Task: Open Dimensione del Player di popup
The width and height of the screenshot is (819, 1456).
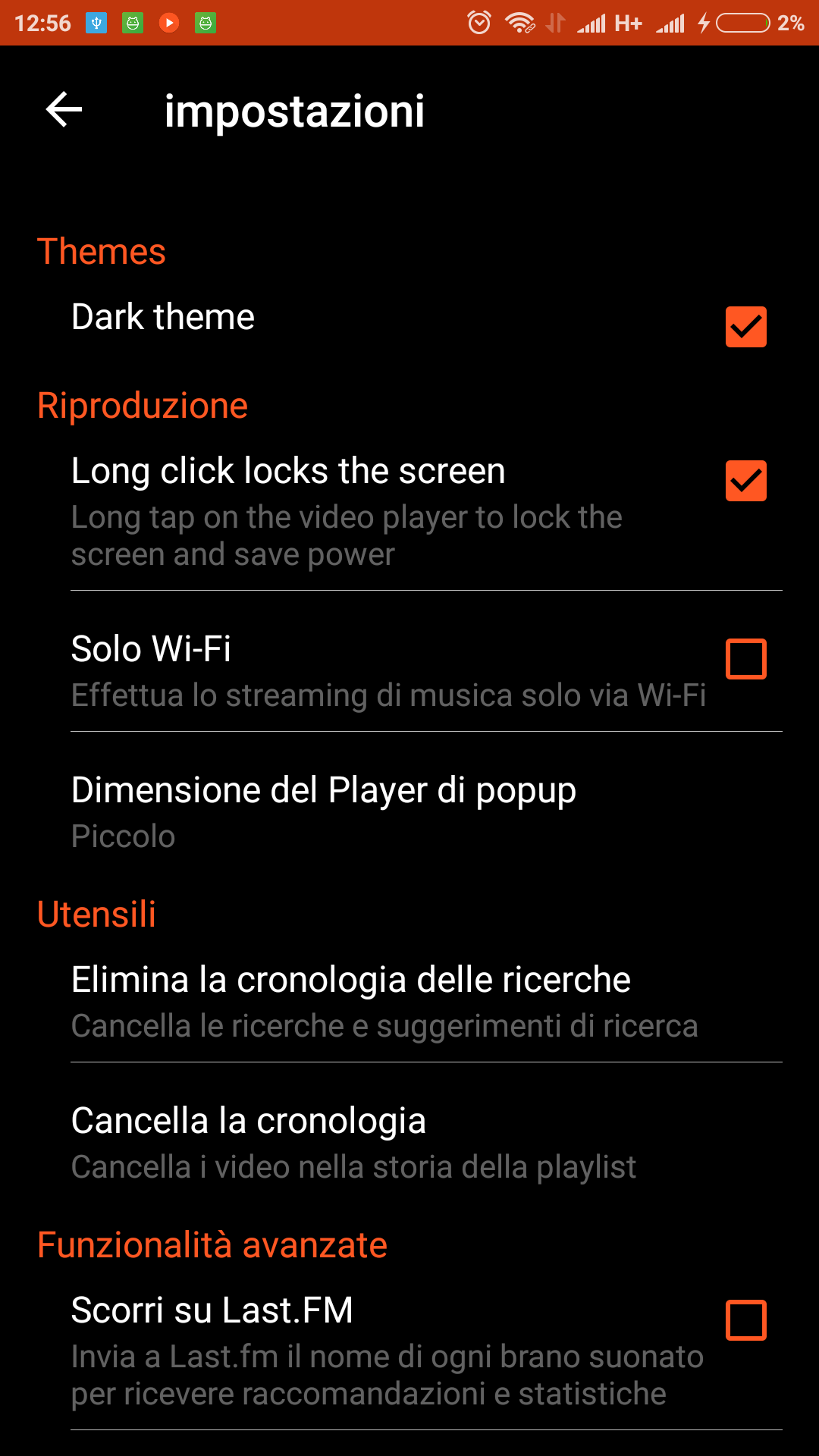Action: (x=409, y=813)
